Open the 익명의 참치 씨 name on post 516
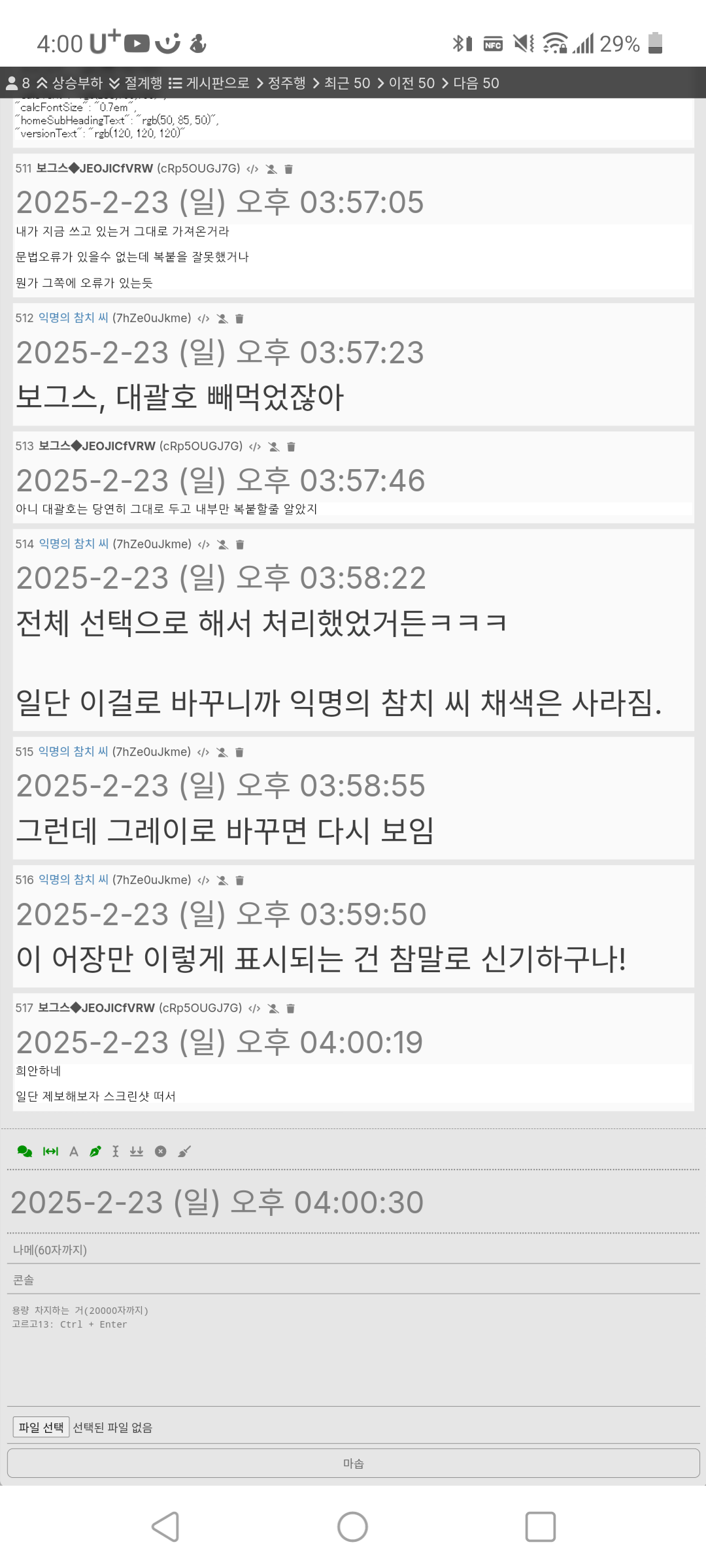Viewport: 706px width, 1568px height. click(73, 879)
